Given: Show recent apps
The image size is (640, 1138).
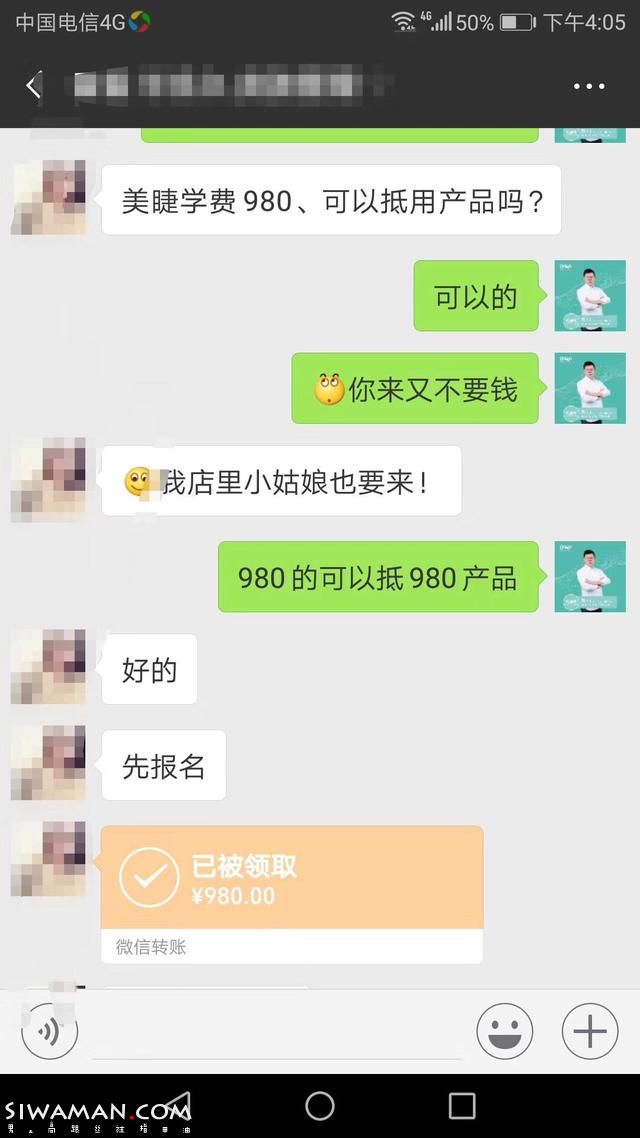Looking at the screenshot, I should (x=461, y=1105).
